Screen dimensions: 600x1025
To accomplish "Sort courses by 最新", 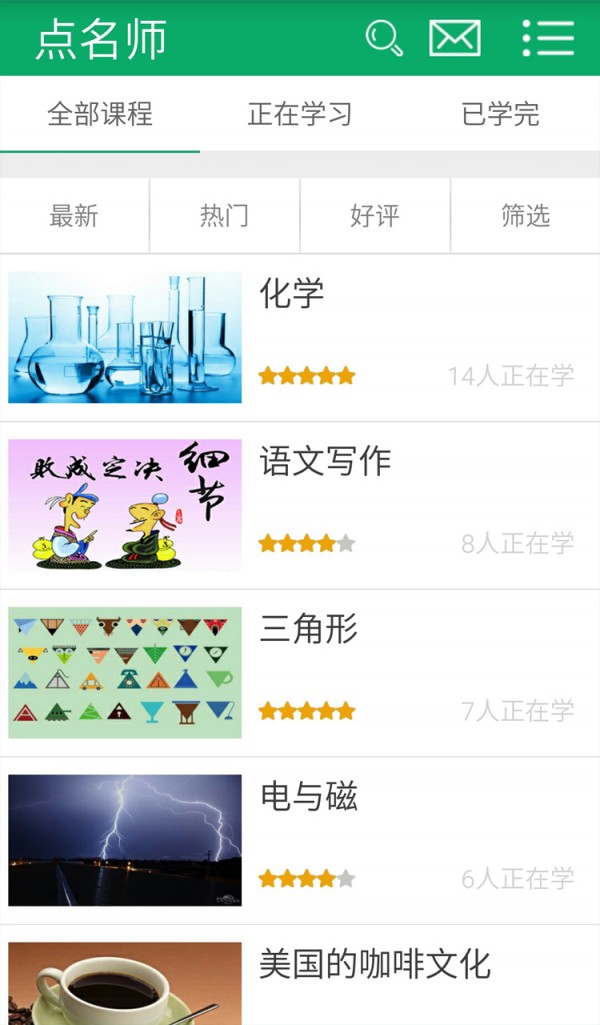I will [x=74, y=216].
